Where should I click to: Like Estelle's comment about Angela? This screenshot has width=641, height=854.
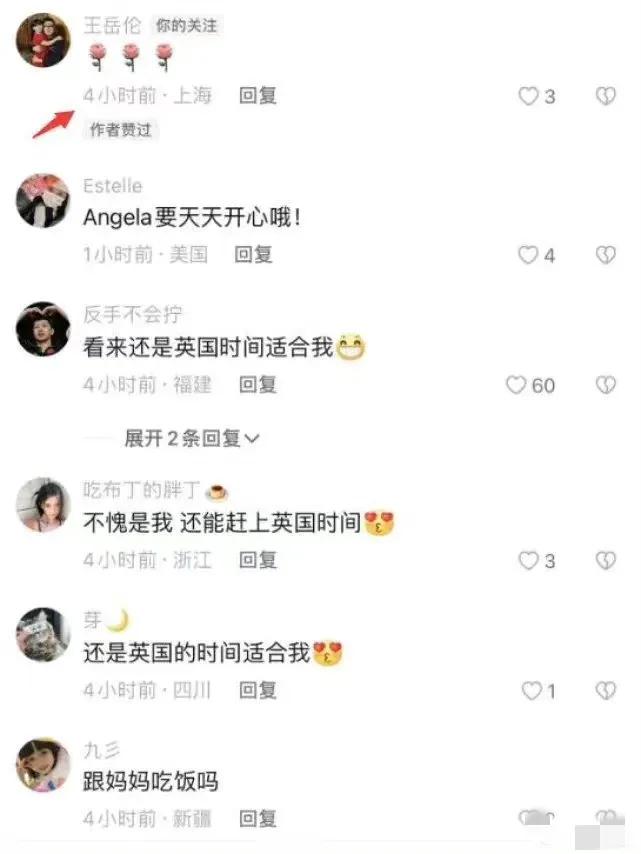point(528,255)
